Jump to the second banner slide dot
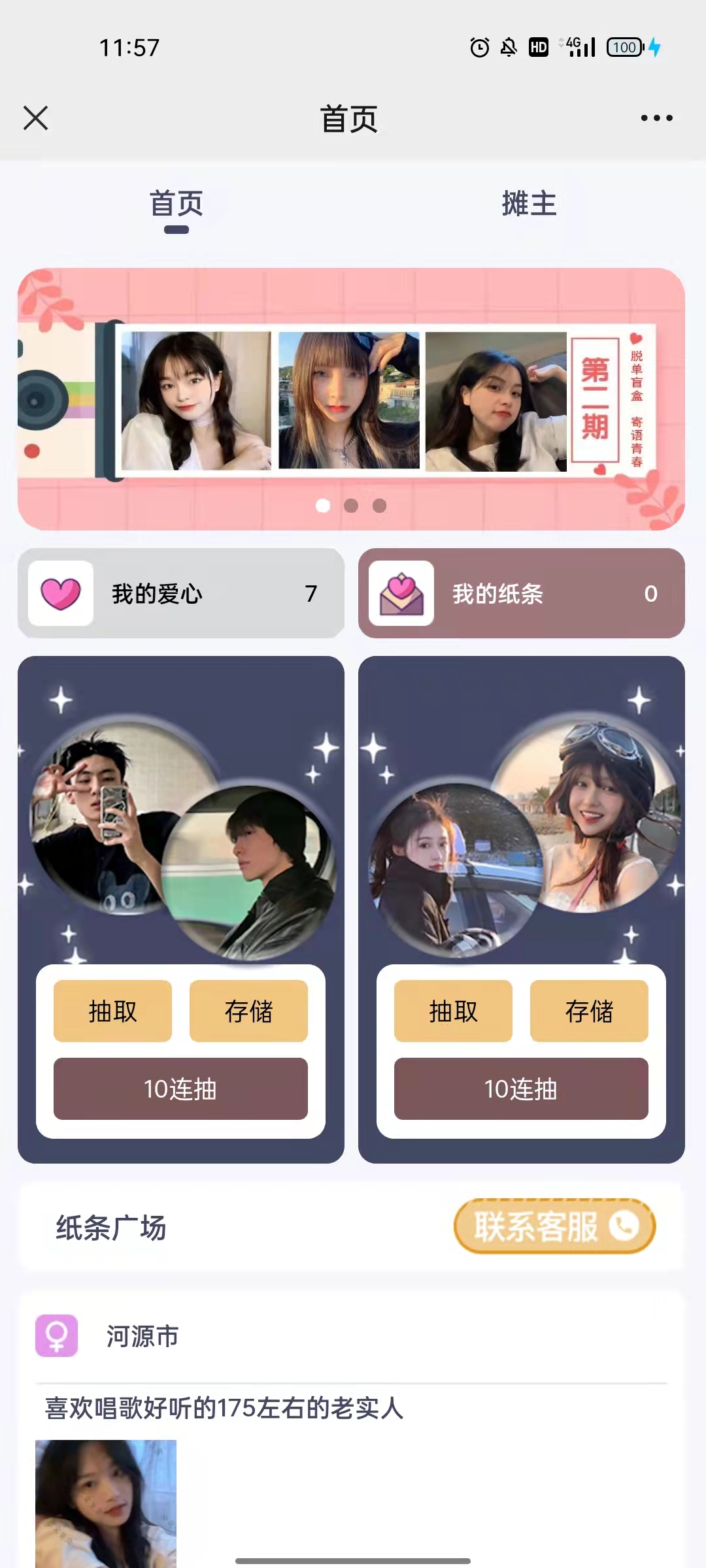This screenshot has width=706, height=1568. 351,506
